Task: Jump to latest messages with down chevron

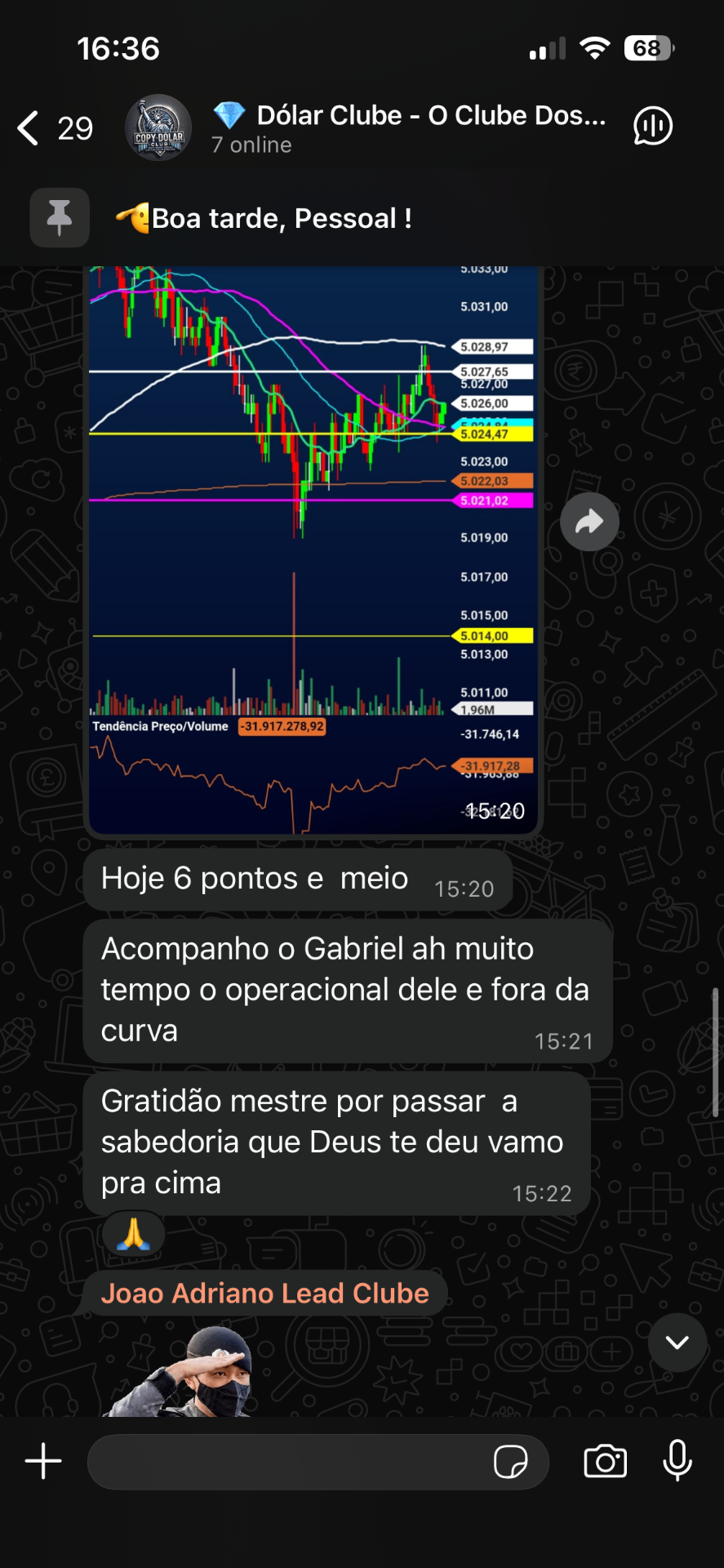Action: [x=677, y=1342]
